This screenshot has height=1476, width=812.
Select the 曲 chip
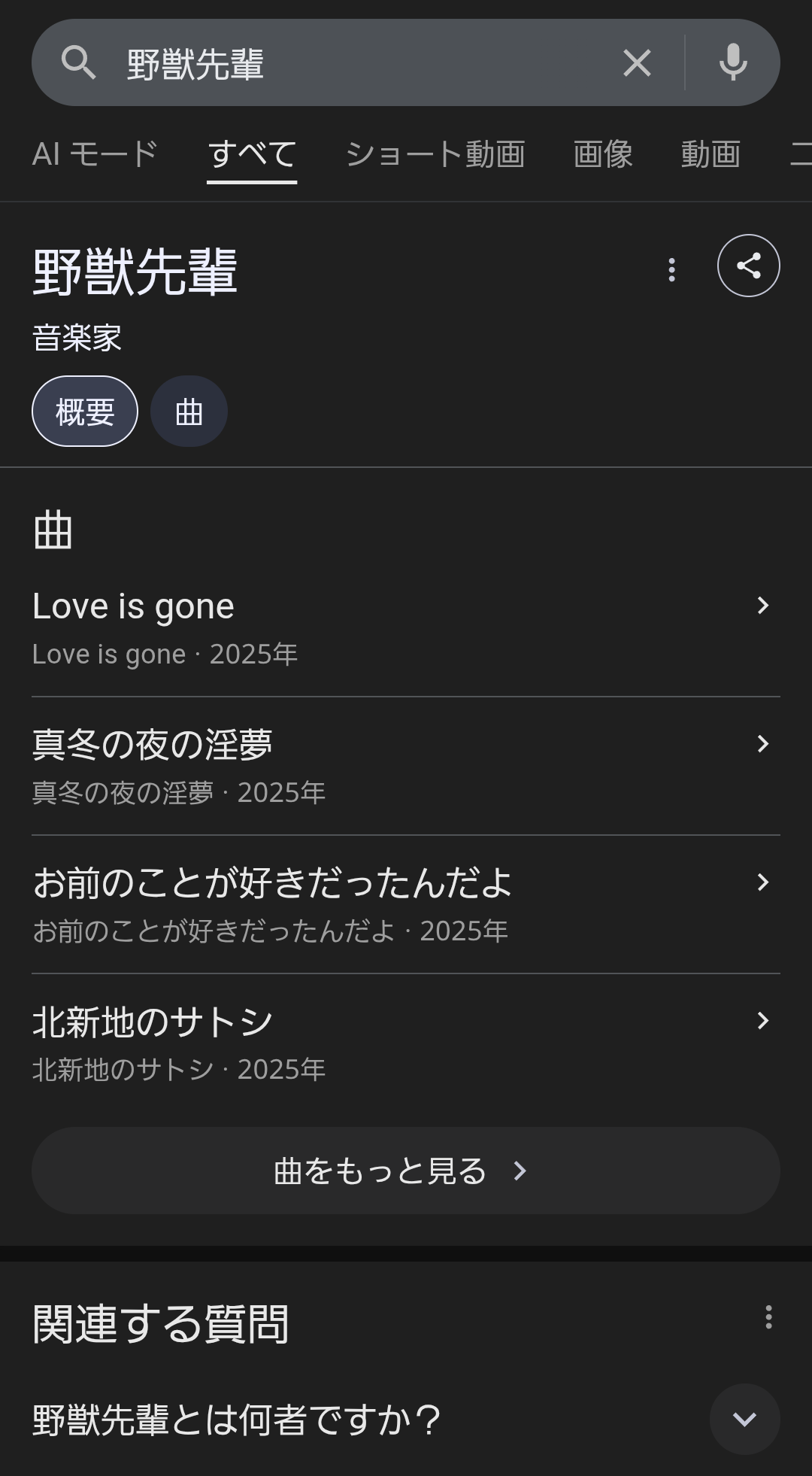(x=189, y=412)
